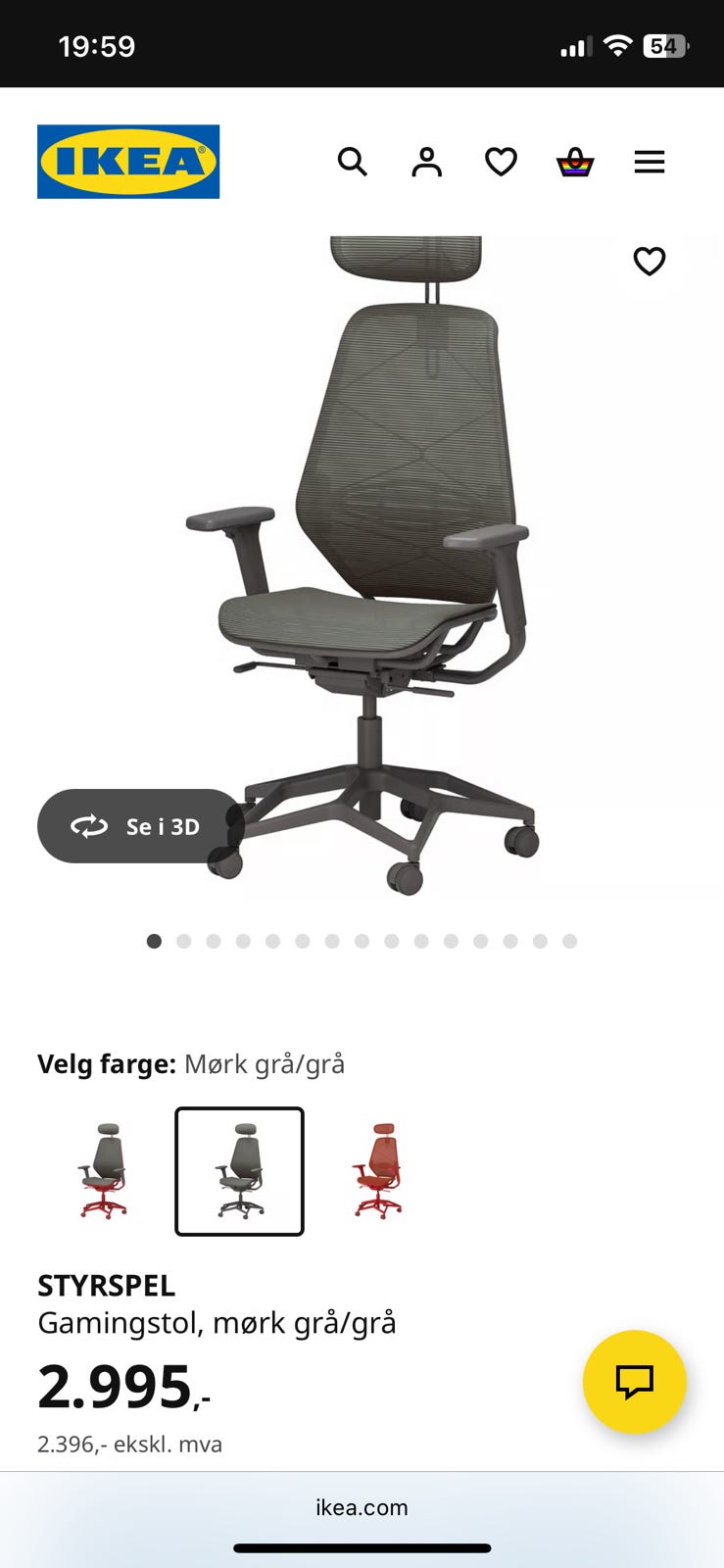Open the yellow chat bubble button
724x1568 pixels.
coord(635,1382)
